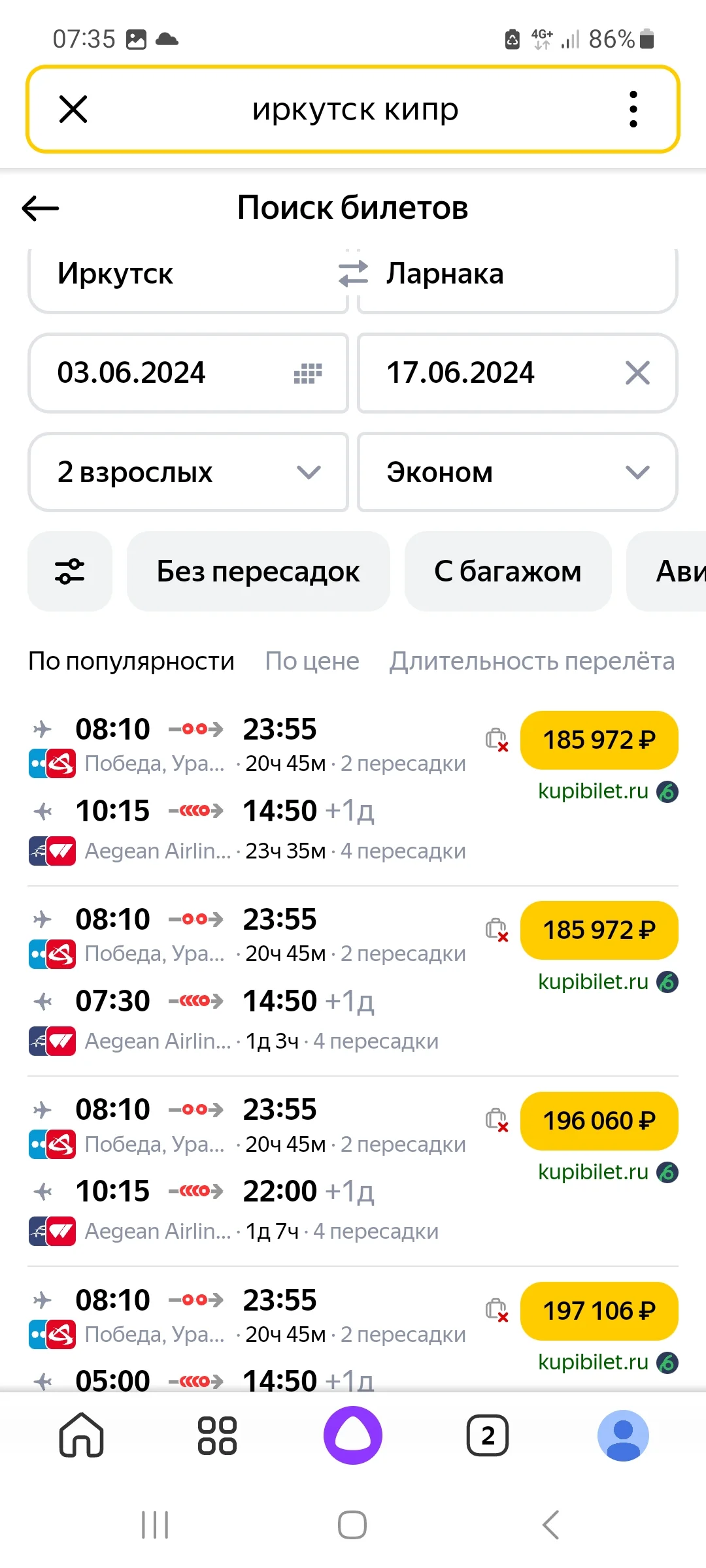Open the Alice voice assistant

(353, 1435)
